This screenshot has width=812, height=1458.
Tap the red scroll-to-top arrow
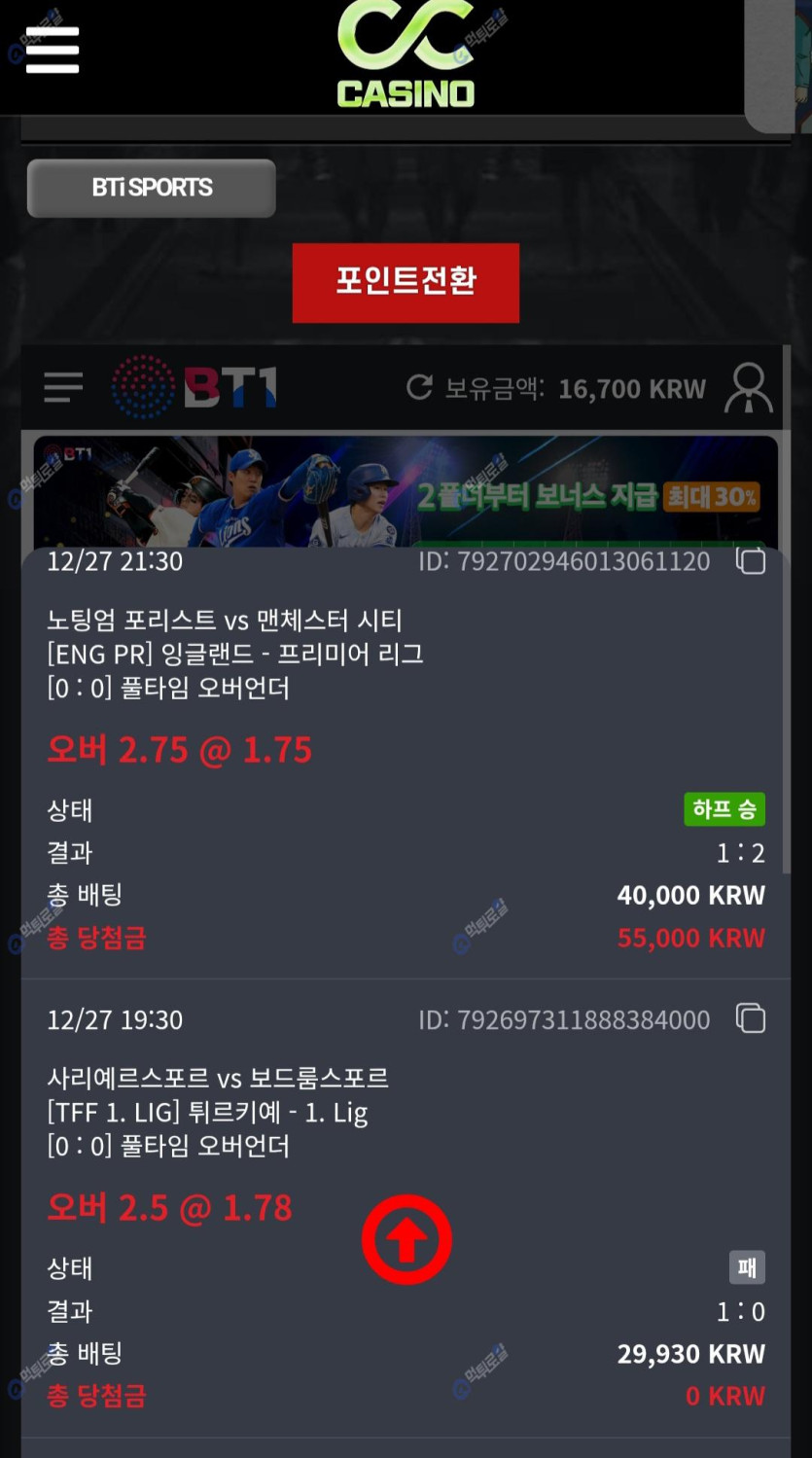click(406, 1239)
